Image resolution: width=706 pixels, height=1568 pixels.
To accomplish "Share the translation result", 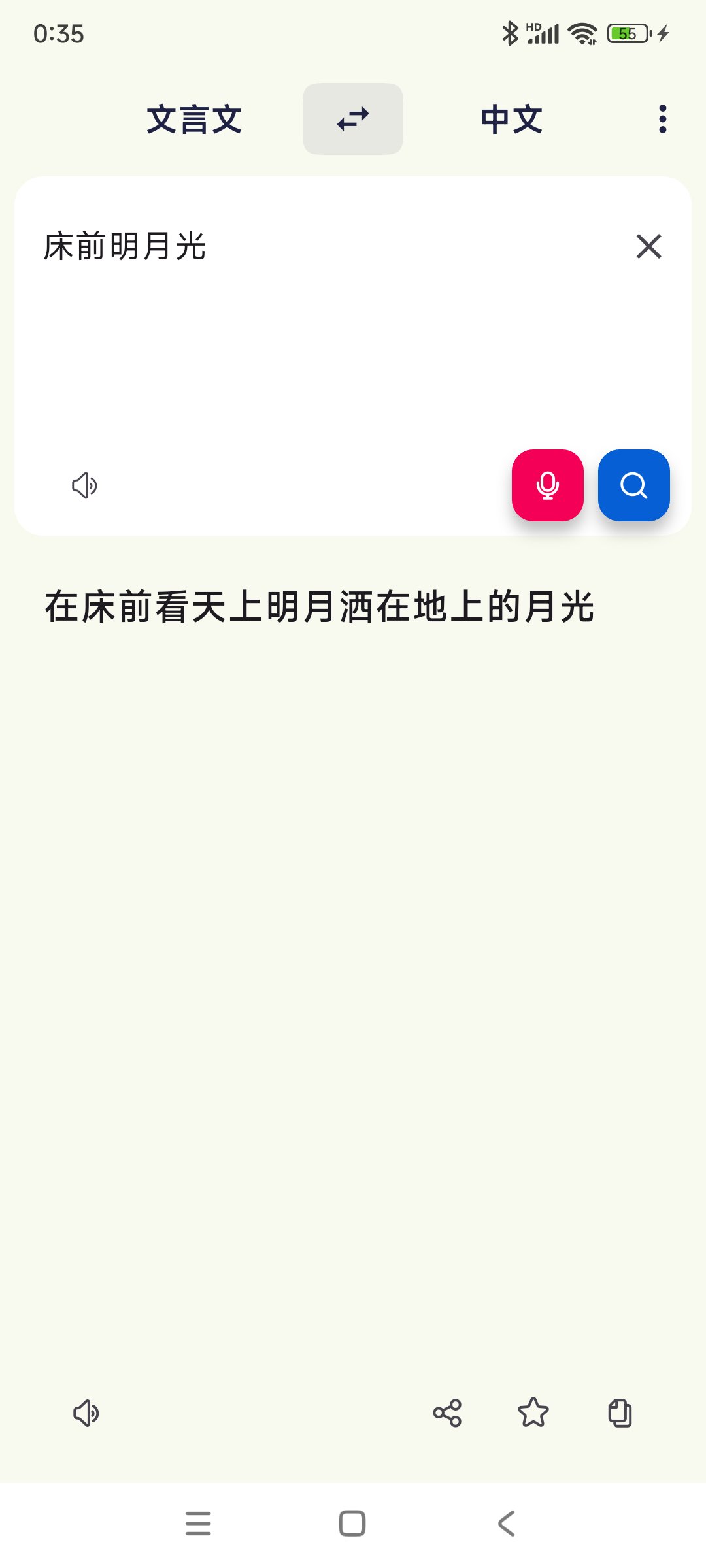I will tap(447, 1413).
